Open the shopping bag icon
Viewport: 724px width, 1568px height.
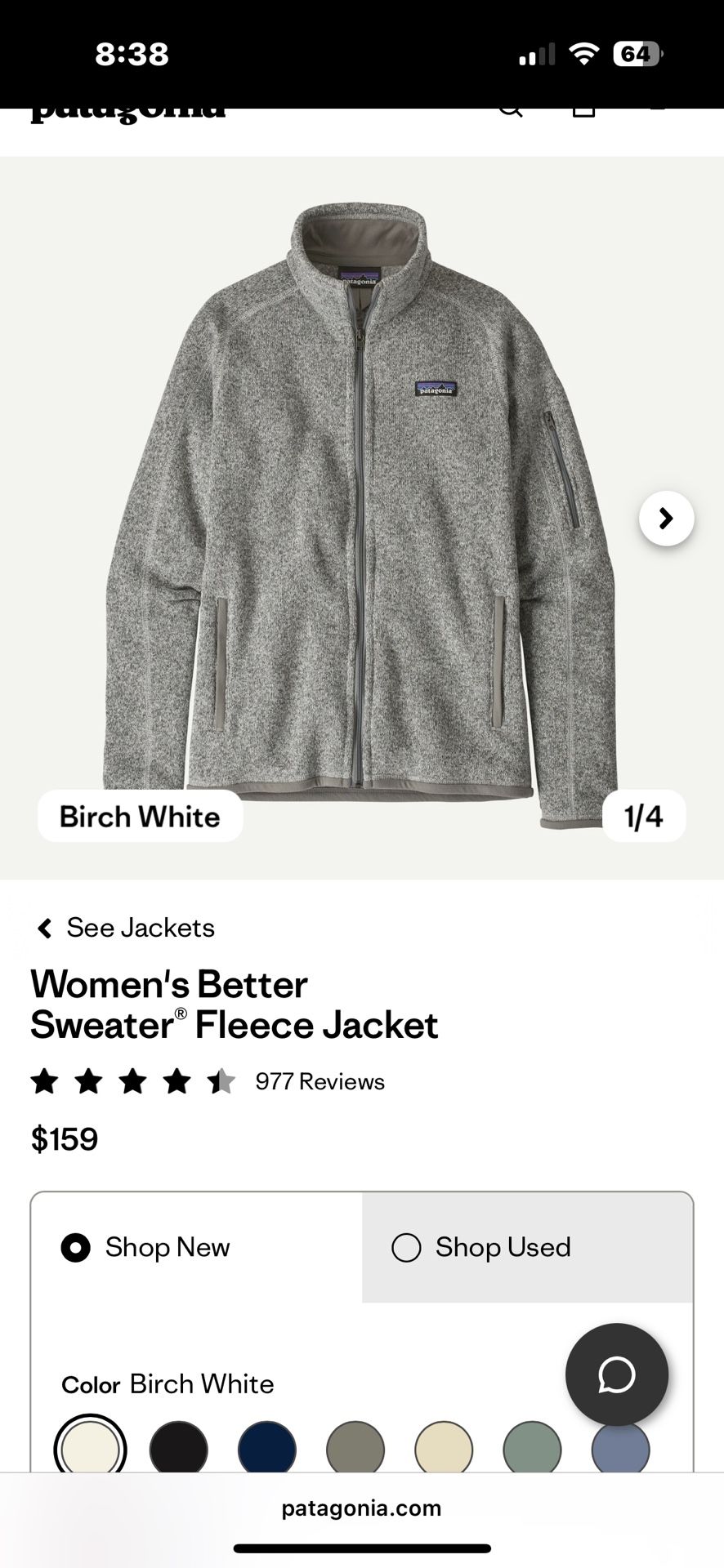click(x=583, y=109)
